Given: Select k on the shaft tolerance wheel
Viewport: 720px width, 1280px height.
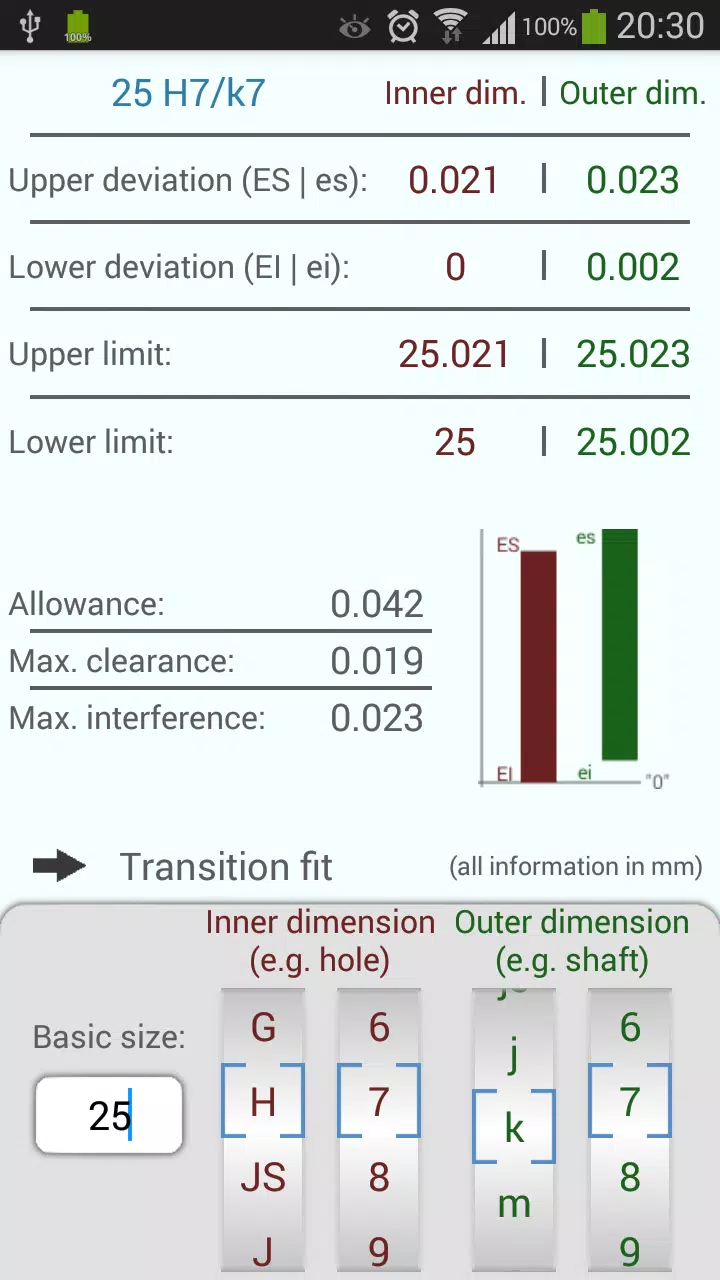Looking at the screenshot, I should click(x=514, y=1128).
